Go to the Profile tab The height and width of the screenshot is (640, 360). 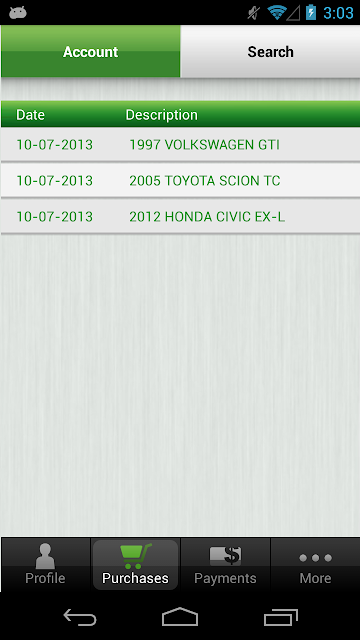point(45,564)
